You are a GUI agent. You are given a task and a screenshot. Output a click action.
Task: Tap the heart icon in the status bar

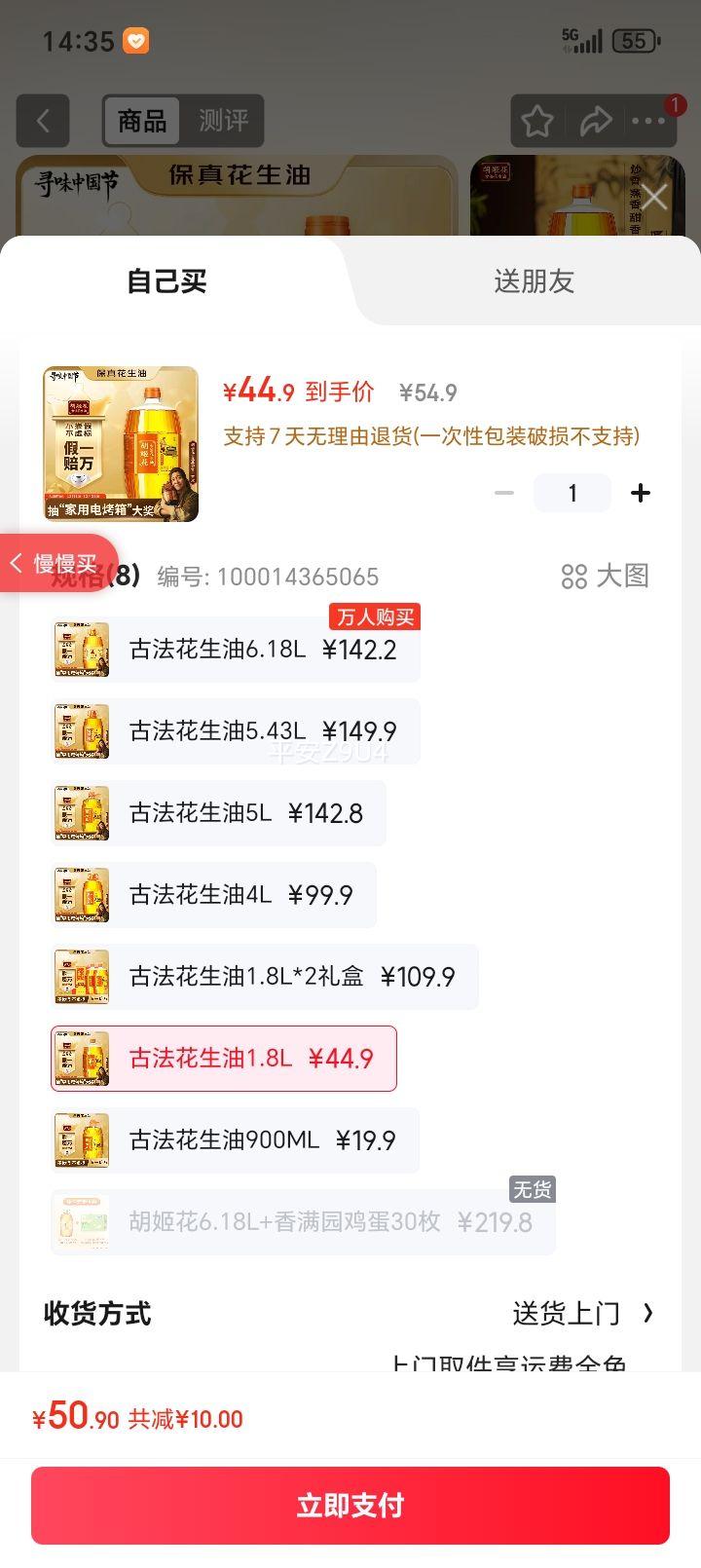(135, 40)
